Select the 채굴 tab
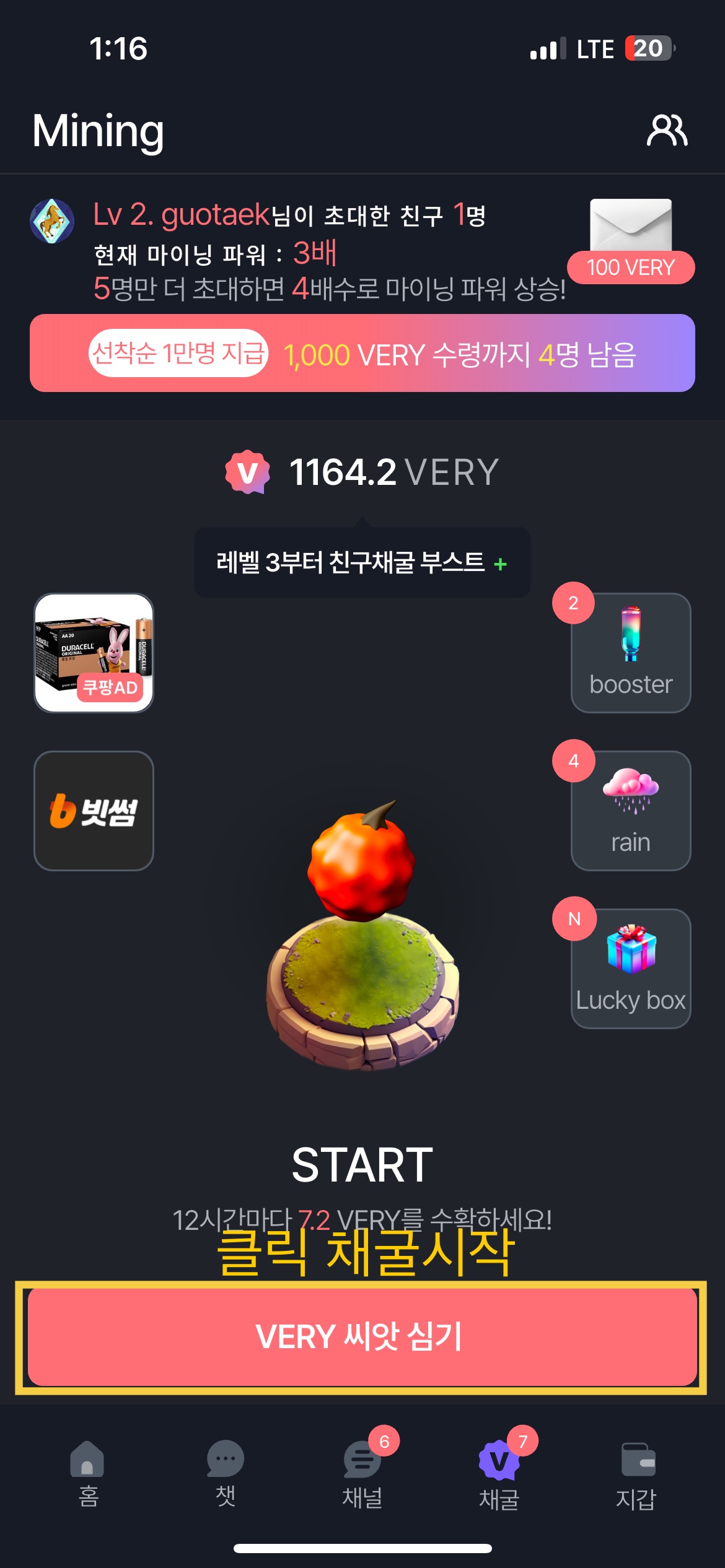Image resolution: width=725 pixels, height=1568 pixels. click(499, 1474)
